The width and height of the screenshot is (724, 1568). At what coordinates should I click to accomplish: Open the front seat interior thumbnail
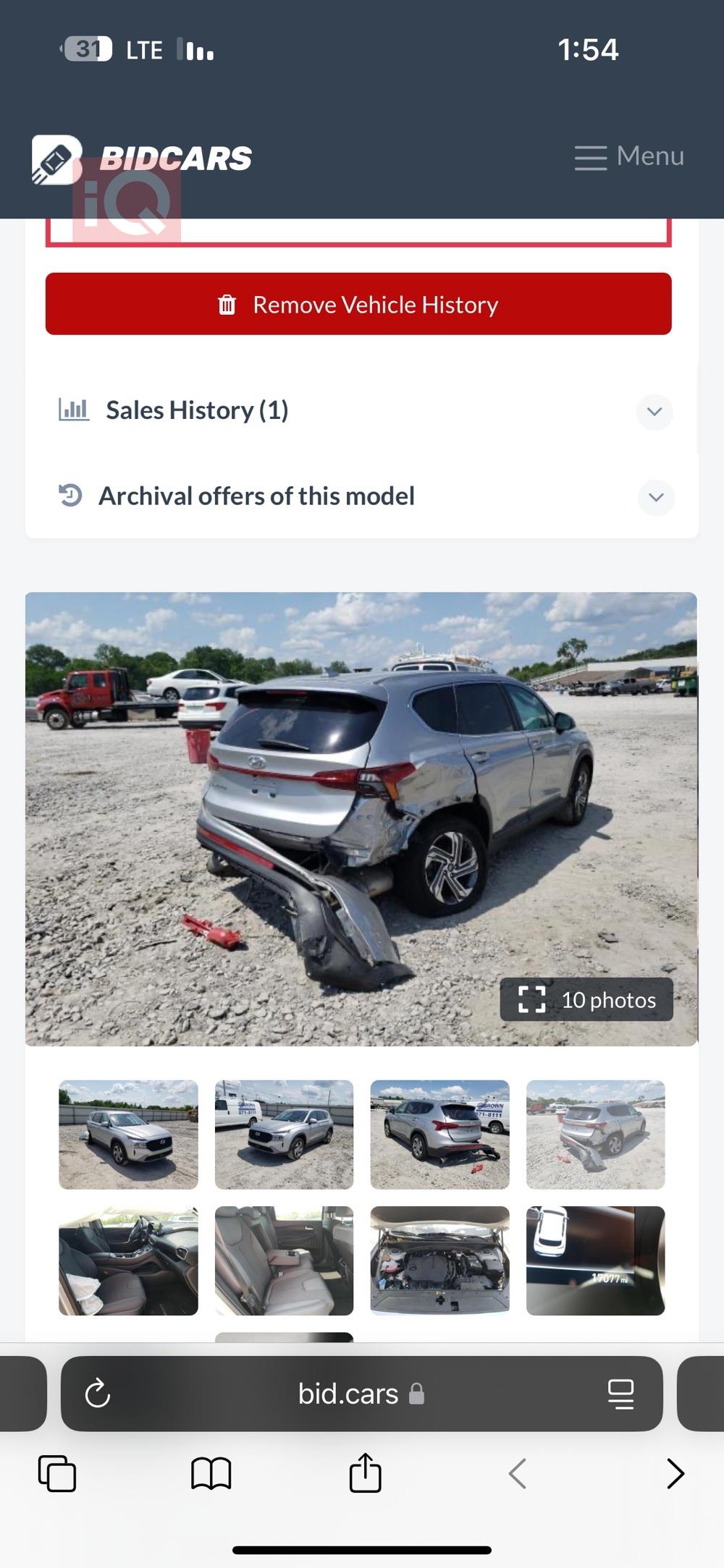tap(128, 1260)
